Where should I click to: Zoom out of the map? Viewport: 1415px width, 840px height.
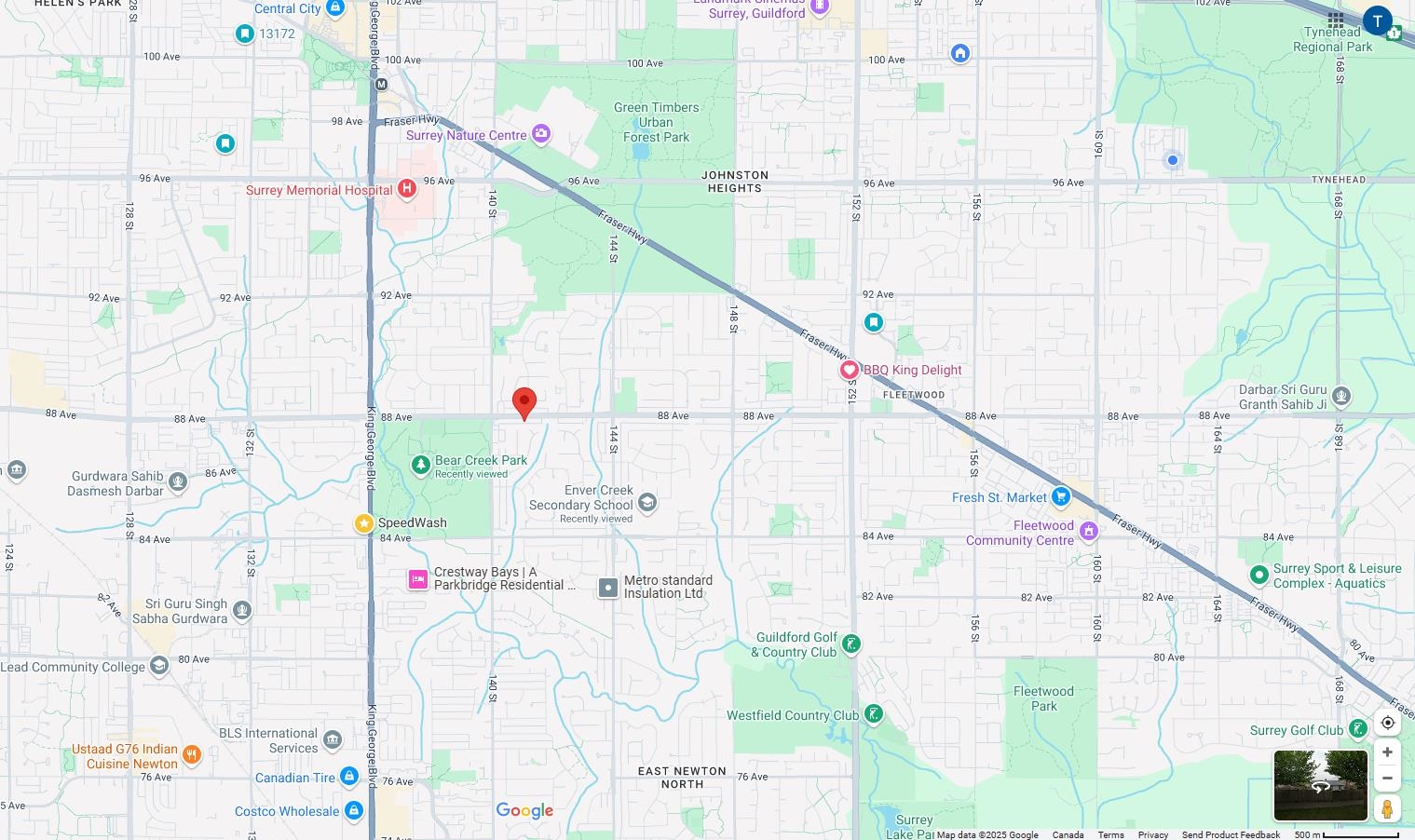tap(1387, 779)
